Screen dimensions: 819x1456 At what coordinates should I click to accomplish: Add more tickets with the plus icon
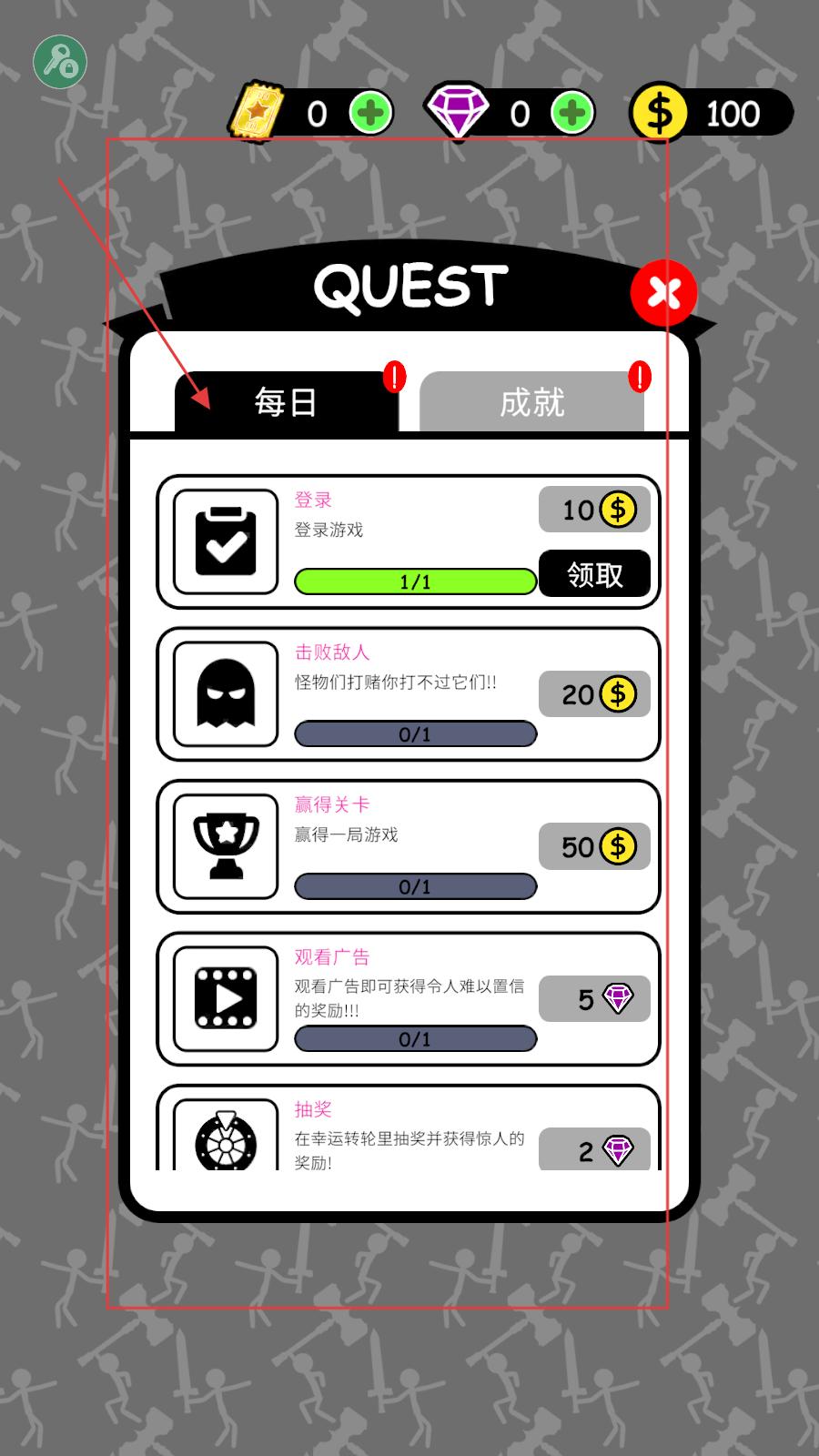pyautogui.click(x=370, y=114)
